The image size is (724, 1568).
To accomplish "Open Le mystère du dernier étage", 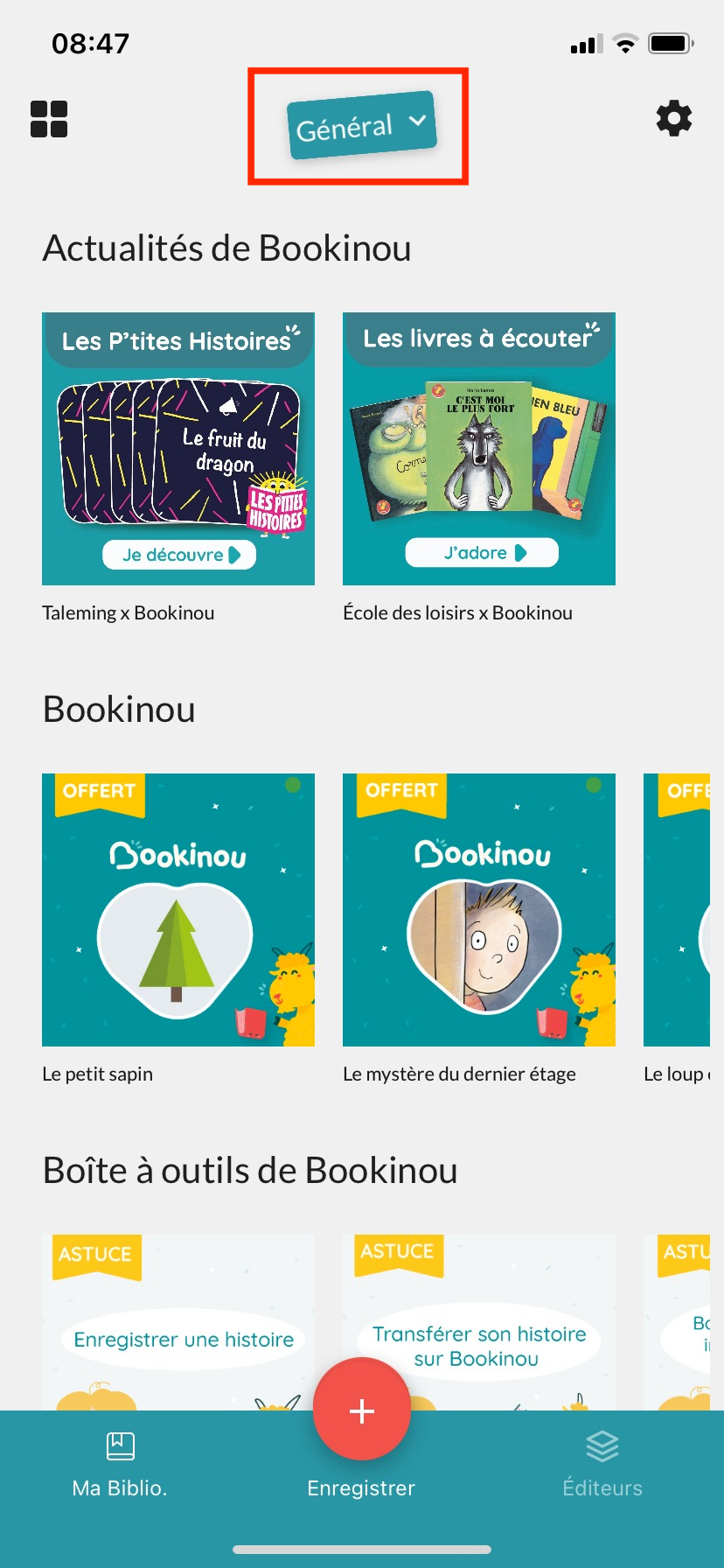I will tap(479, 910).
